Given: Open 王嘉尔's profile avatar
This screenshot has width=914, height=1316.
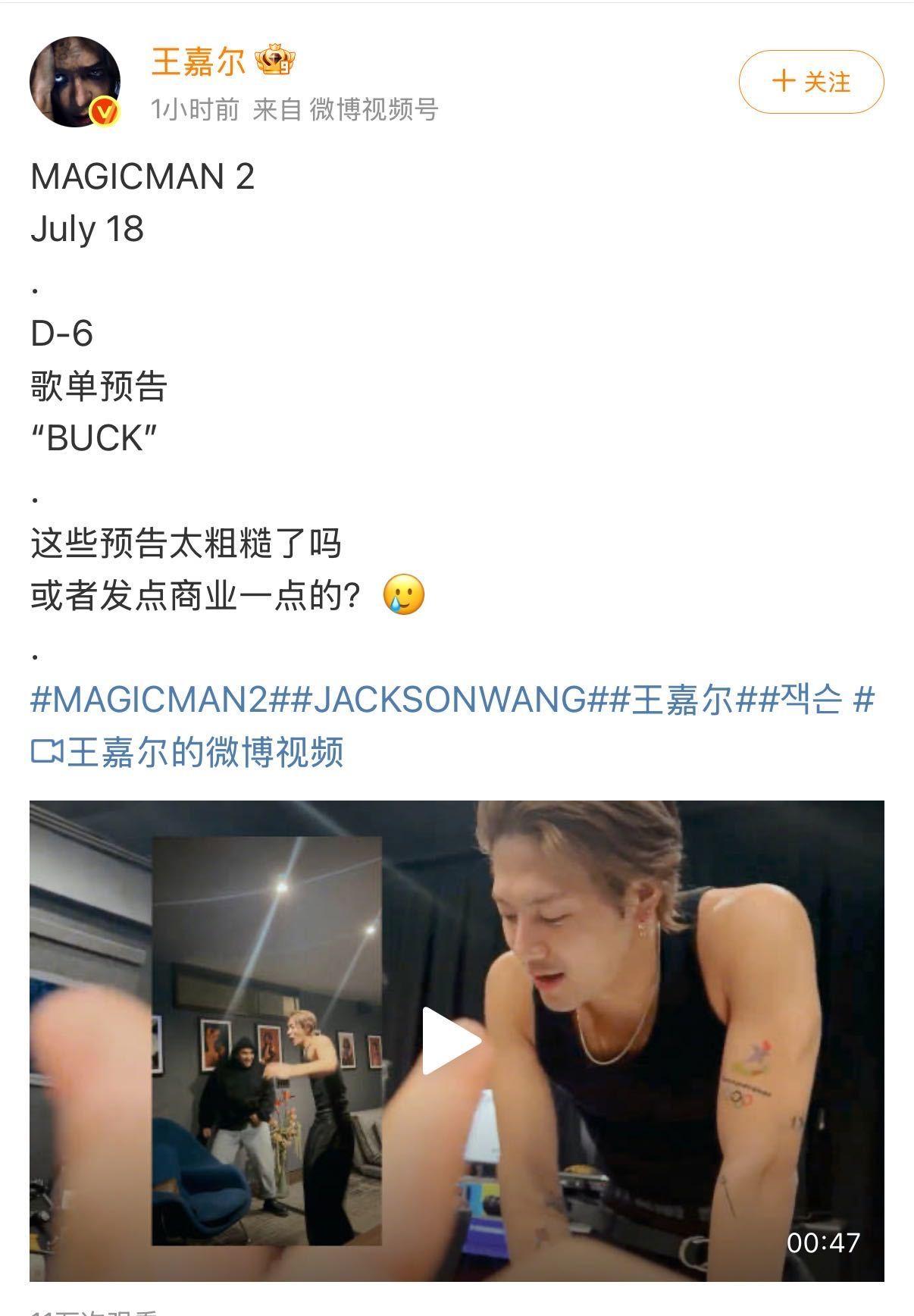Looking at the screenshot, I should click(75, 82).
